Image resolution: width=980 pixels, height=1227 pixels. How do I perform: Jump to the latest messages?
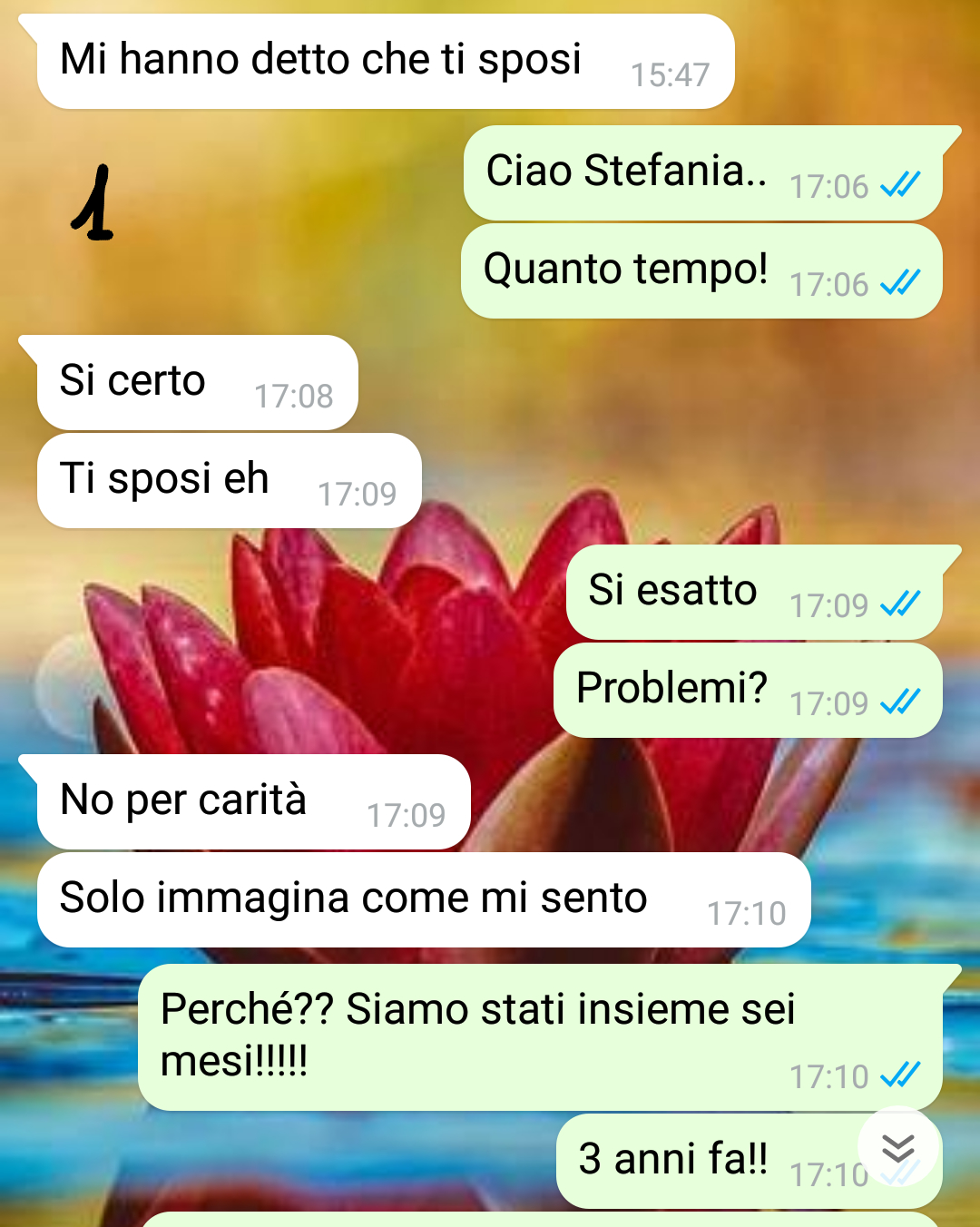pos(897,1147)
